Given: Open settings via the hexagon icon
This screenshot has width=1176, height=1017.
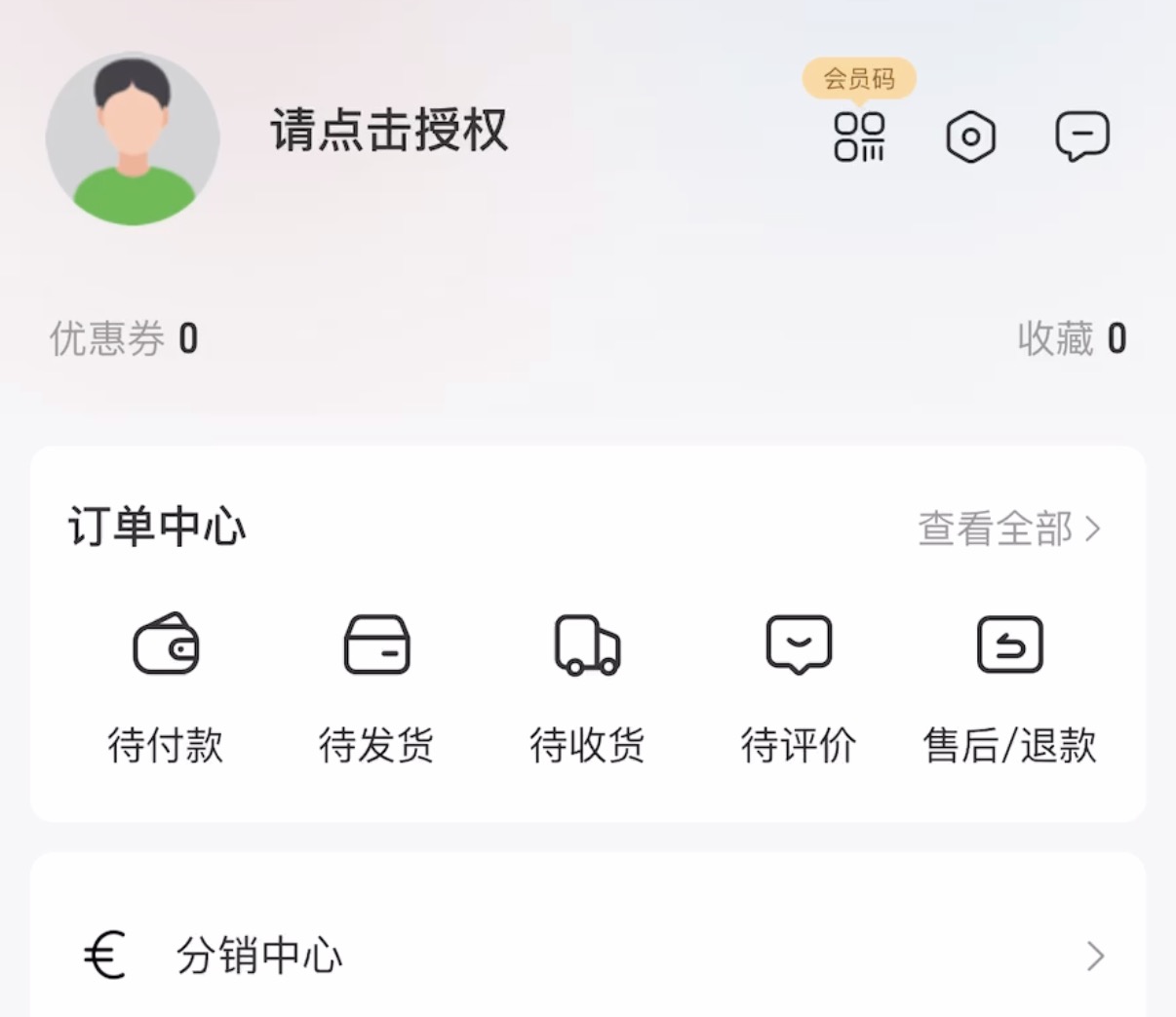Looking at the screenshot, I should point(970,137).
